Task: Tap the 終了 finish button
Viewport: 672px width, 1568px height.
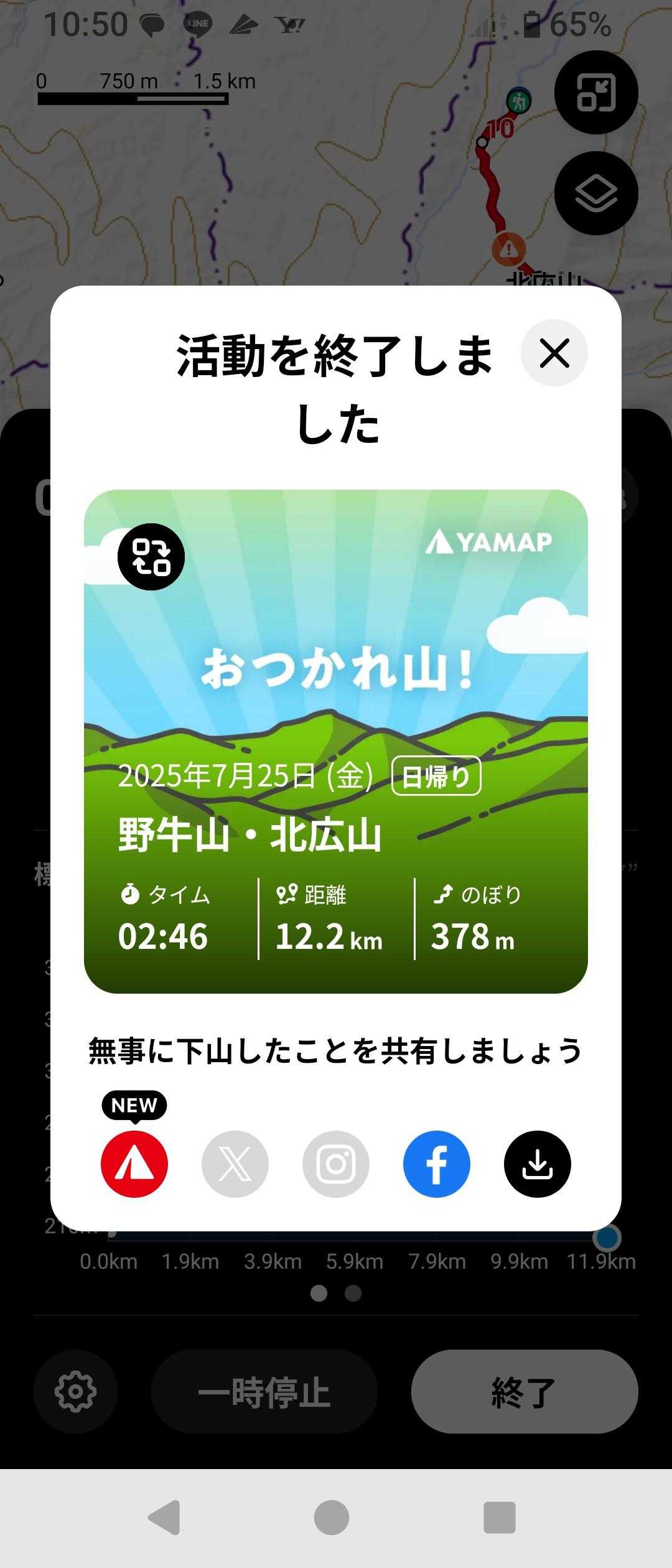Action: [x=524, y=1391]
